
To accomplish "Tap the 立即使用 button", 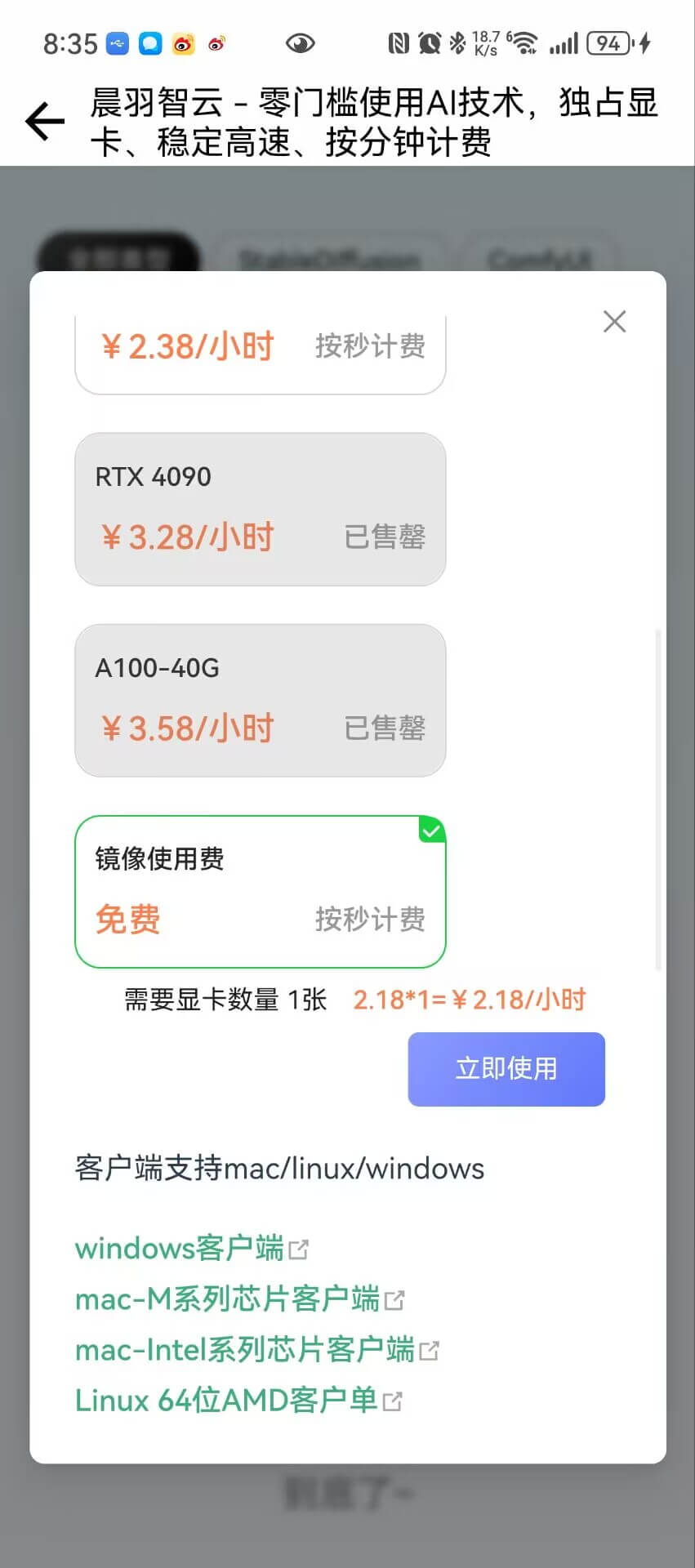I will pyautogui.click(x=506, y=1069).
